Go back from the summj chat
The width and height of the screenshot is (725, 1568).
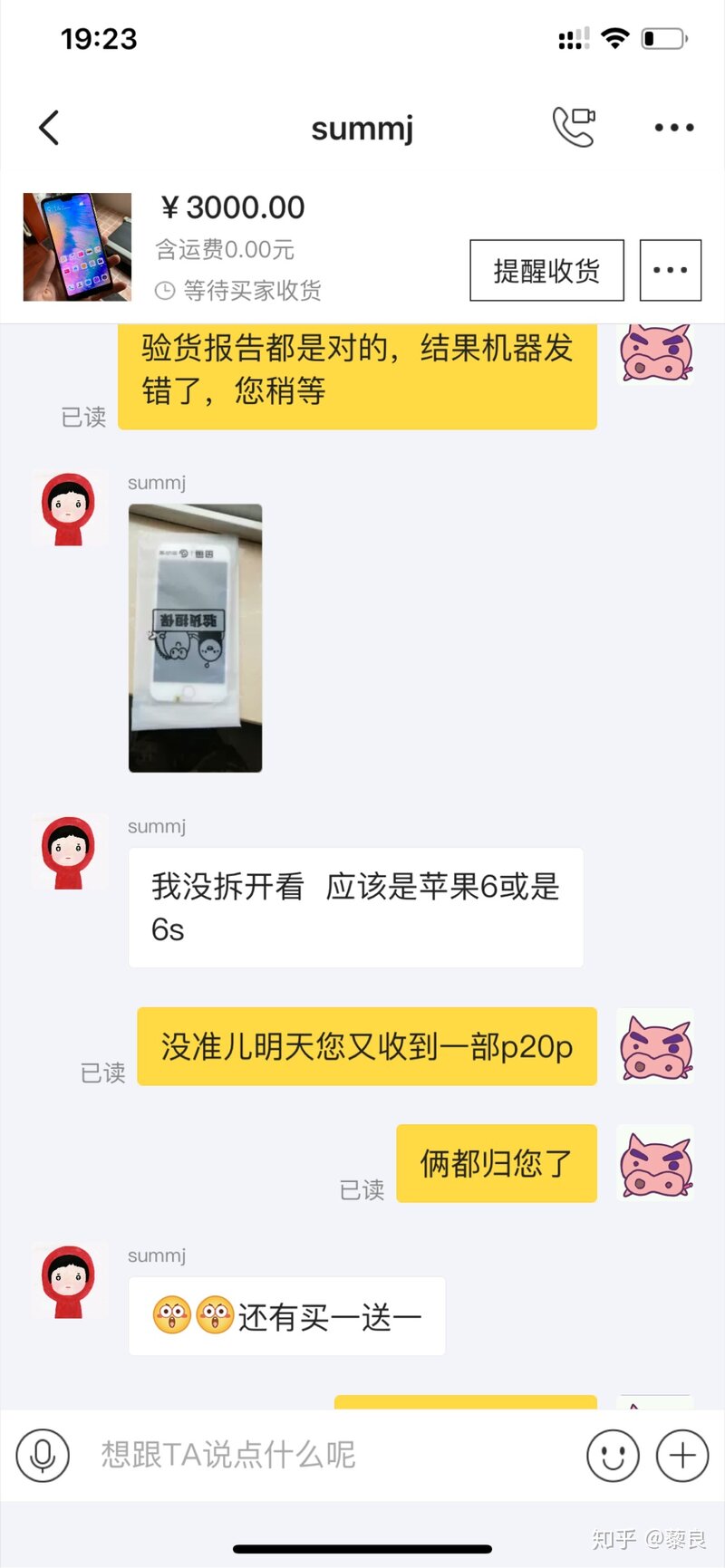50,128
